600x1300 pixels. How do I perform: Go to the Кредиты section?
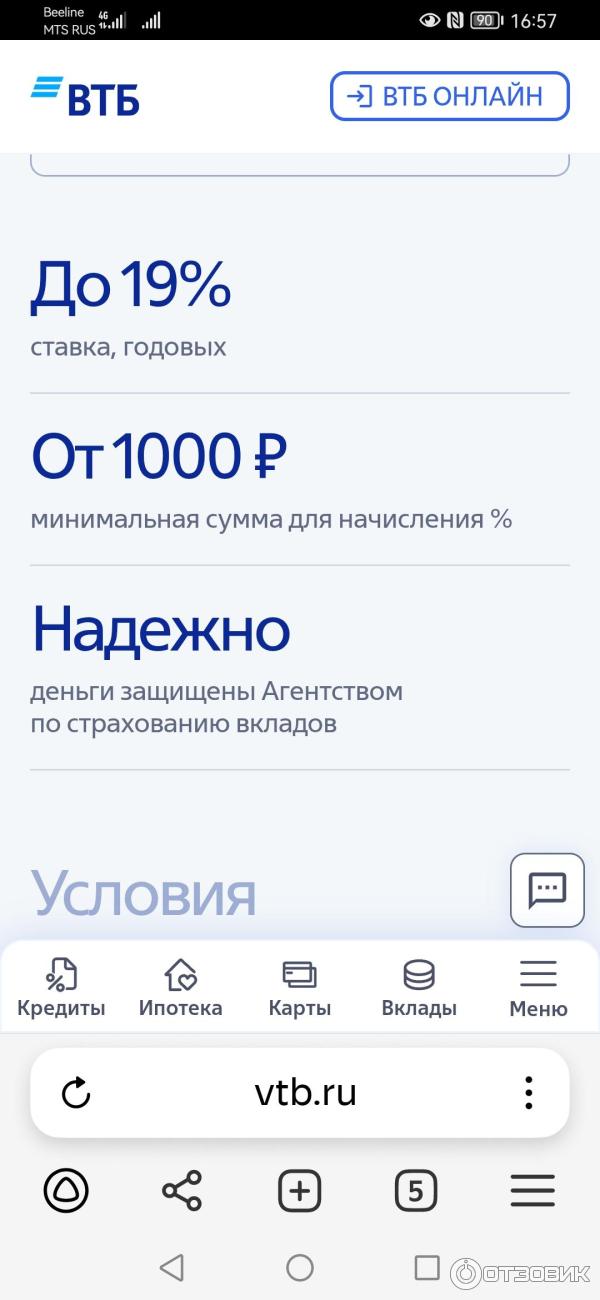click(61, 988)
